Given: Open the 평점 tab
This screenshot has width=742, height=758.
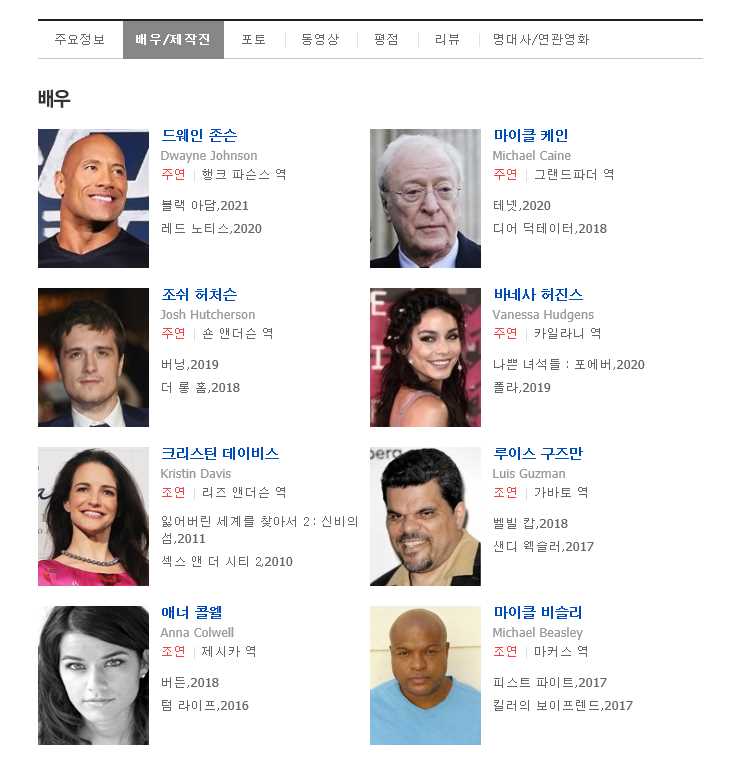Looking at the screenshot, I should pyautogui.click(x=386, y=40).
